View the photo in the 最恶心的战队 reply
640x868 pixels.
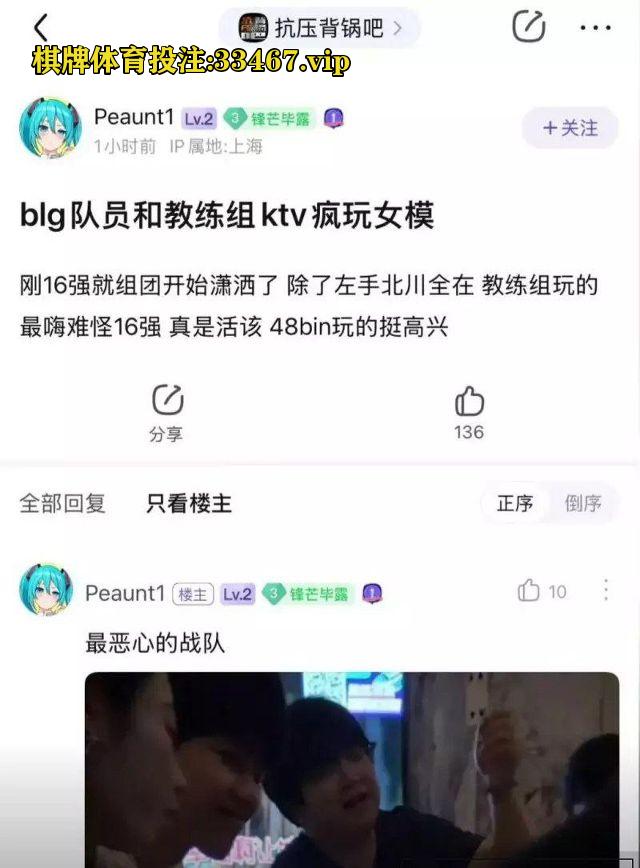[x=351, y=768]
